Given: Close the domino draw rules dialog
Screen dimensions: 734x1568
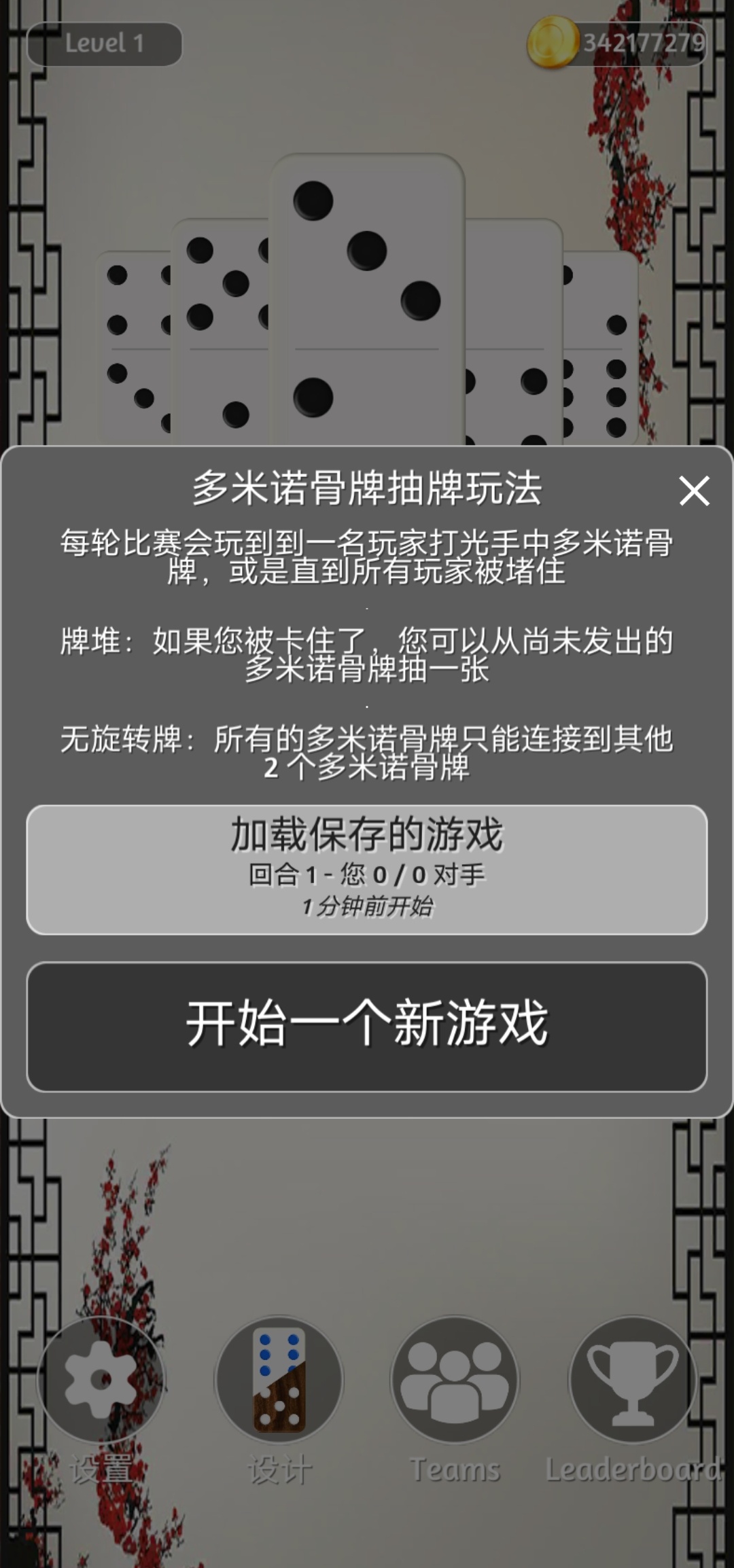Looking at the screenshot, I should click(694, 491).
